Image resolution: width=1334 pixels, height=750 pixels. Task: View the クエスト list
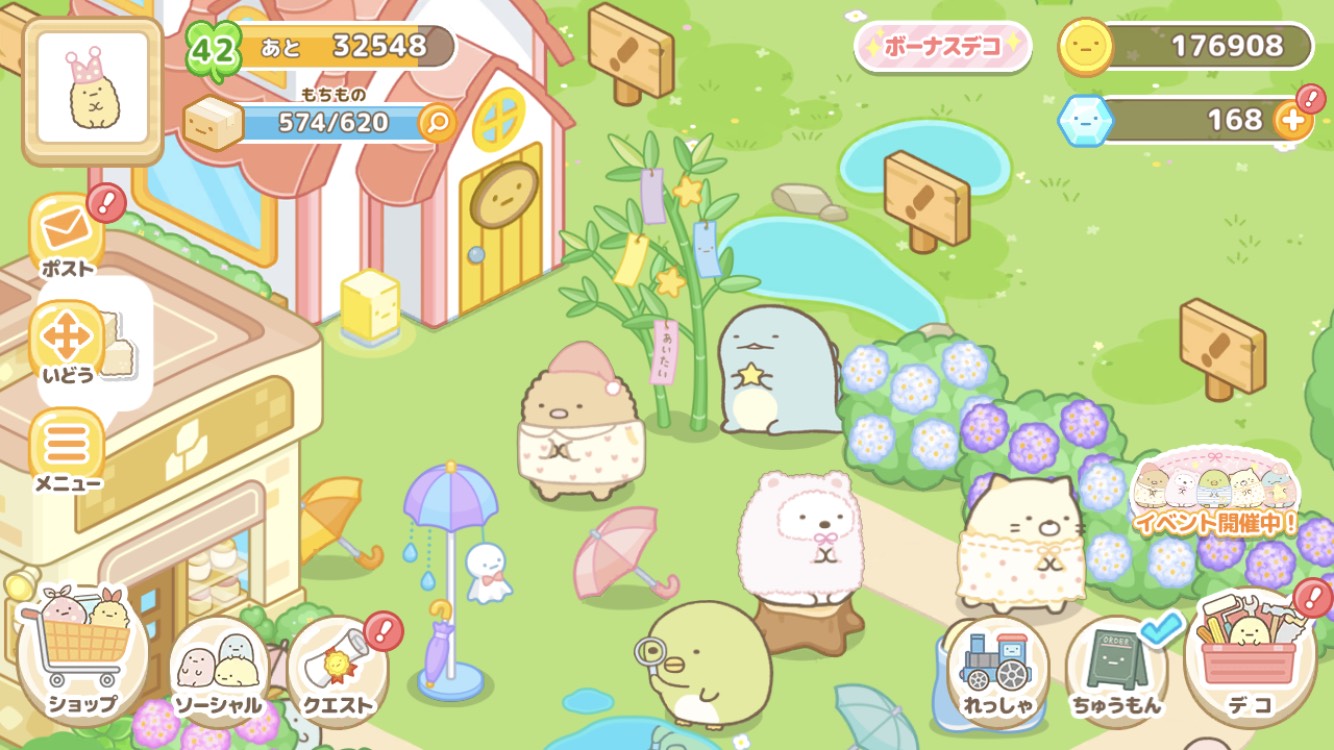(337, 668)
